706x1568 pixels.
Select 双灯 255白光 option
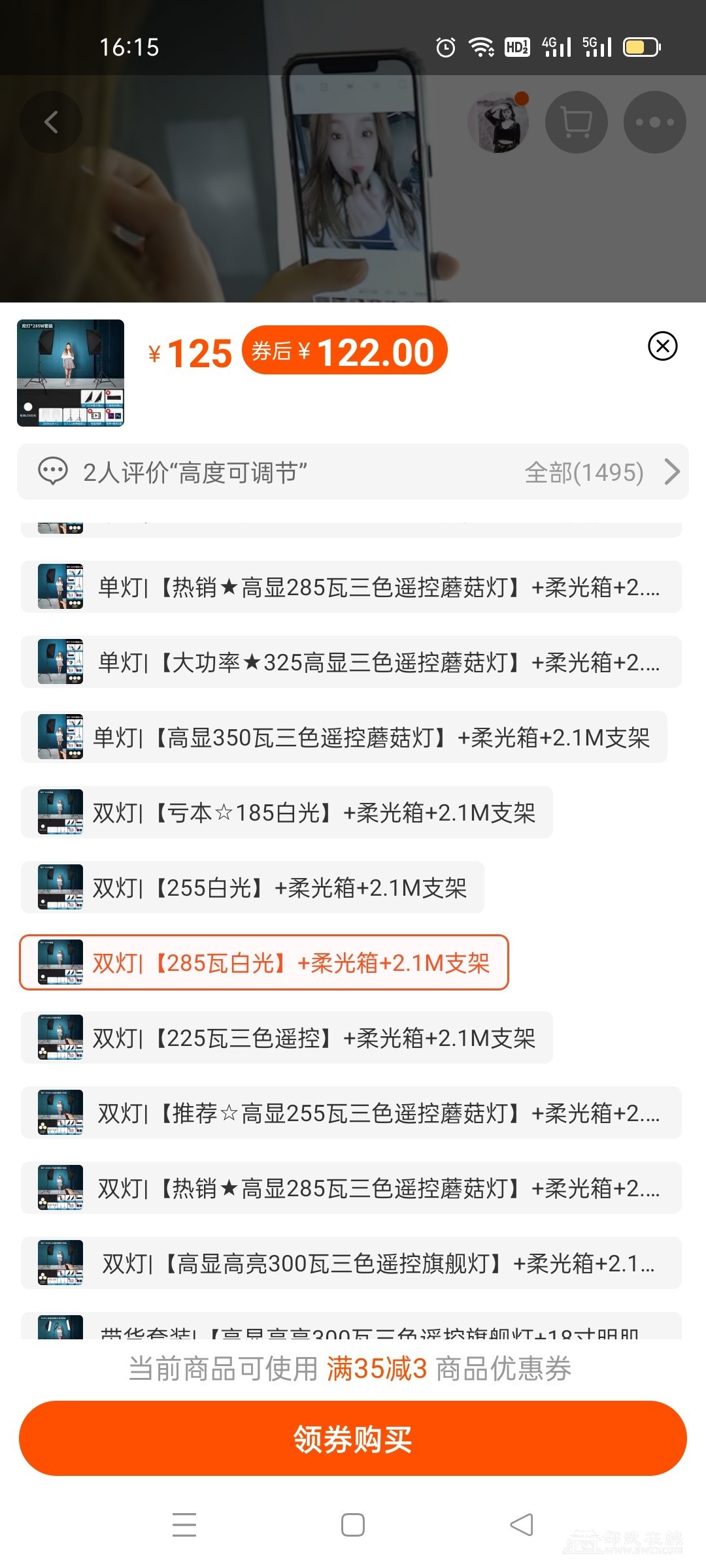[252, 888]
